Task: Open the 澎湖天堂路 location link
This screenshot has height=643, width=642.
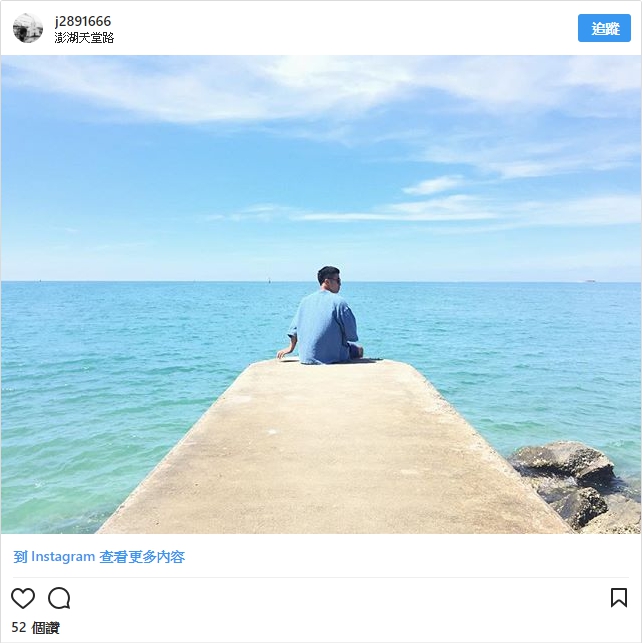Action: [84, 38]
